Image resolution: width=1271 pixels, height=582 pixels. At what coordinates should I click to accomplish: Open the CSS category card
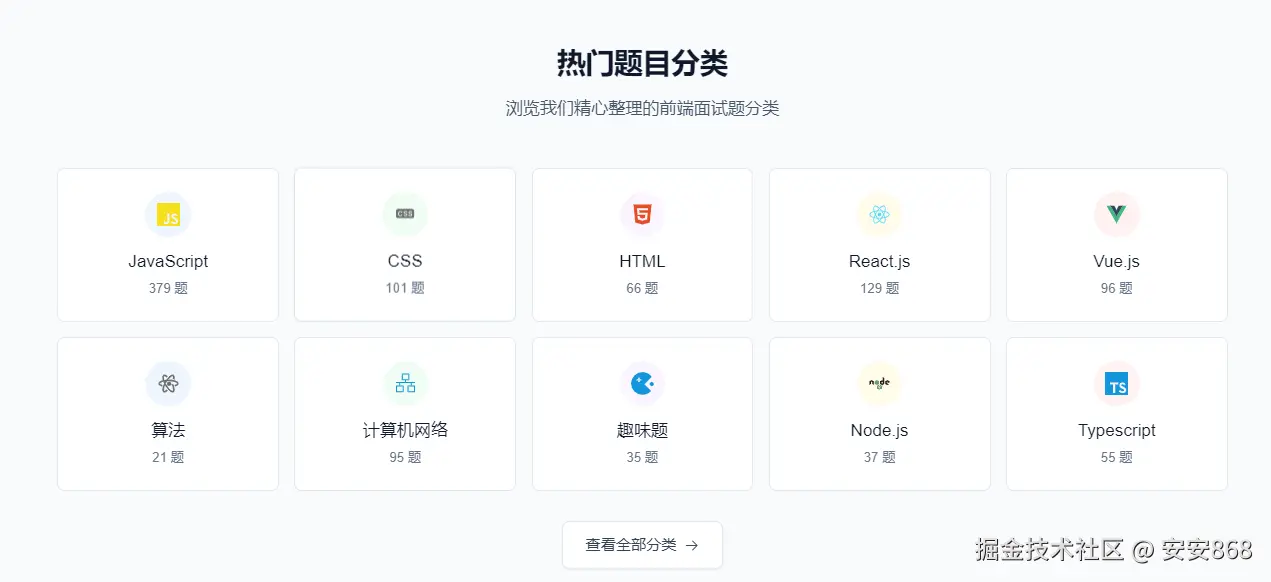coord(405,245)
